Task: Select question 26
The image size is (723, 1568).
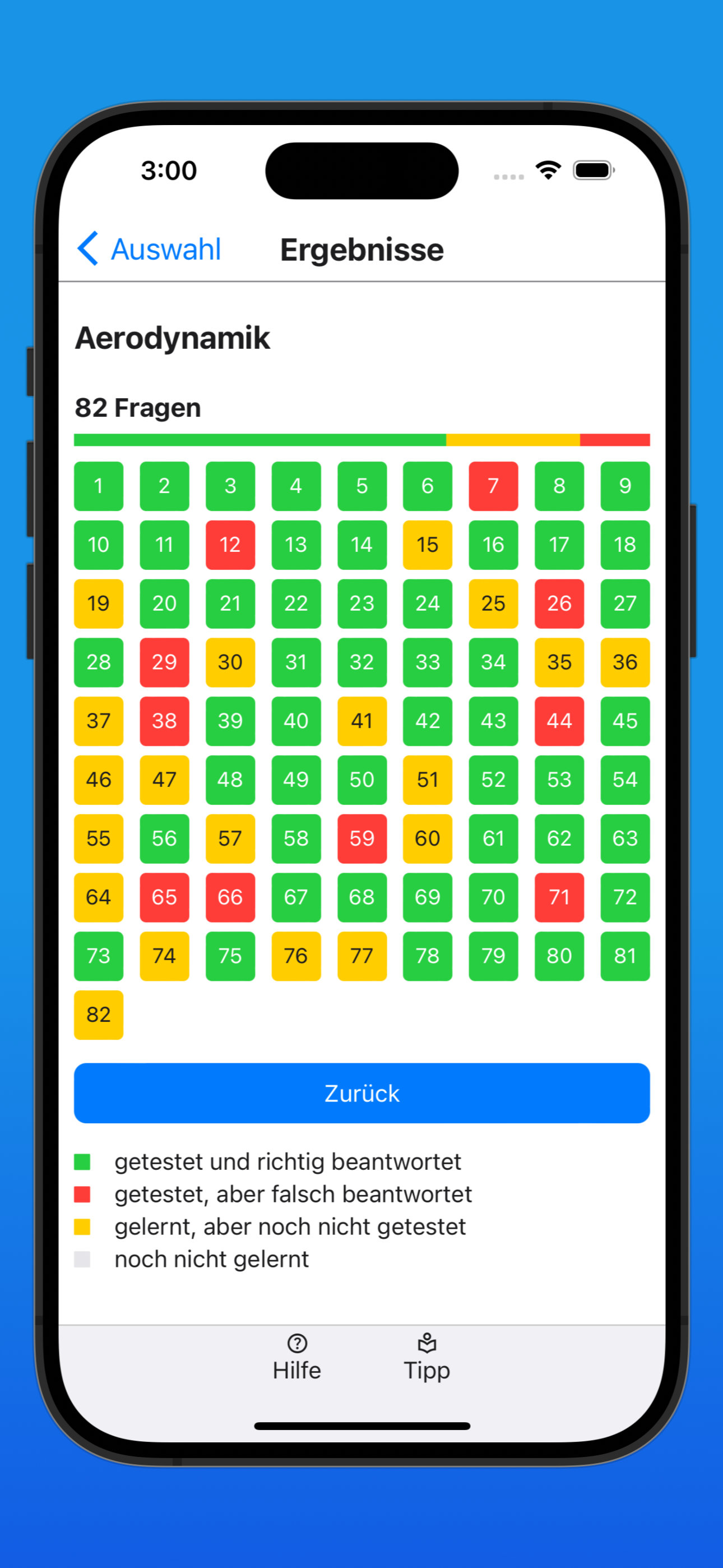Action: coord(559,603)
